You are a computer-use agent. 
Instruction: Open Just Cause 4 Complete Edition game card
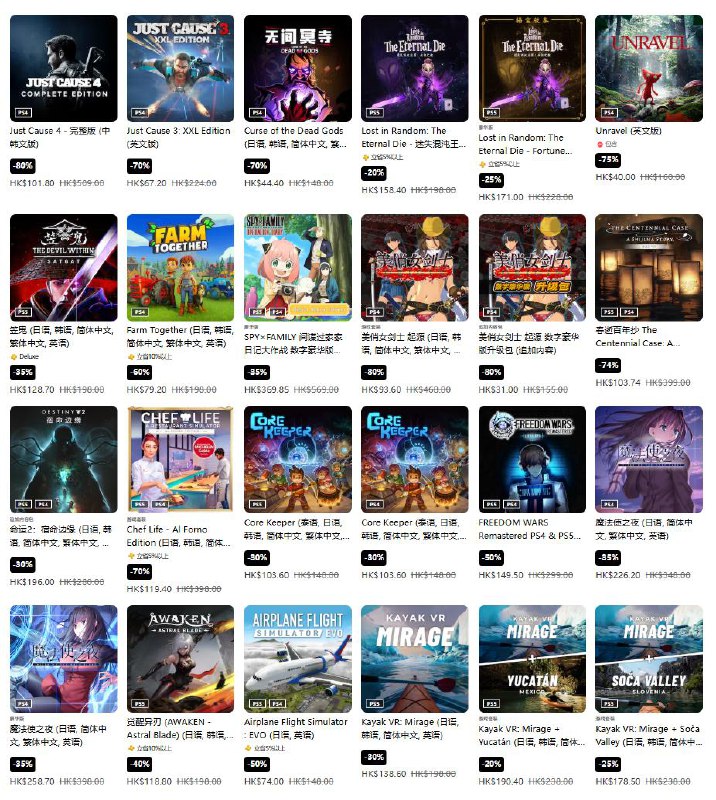(x=63, y=68)
